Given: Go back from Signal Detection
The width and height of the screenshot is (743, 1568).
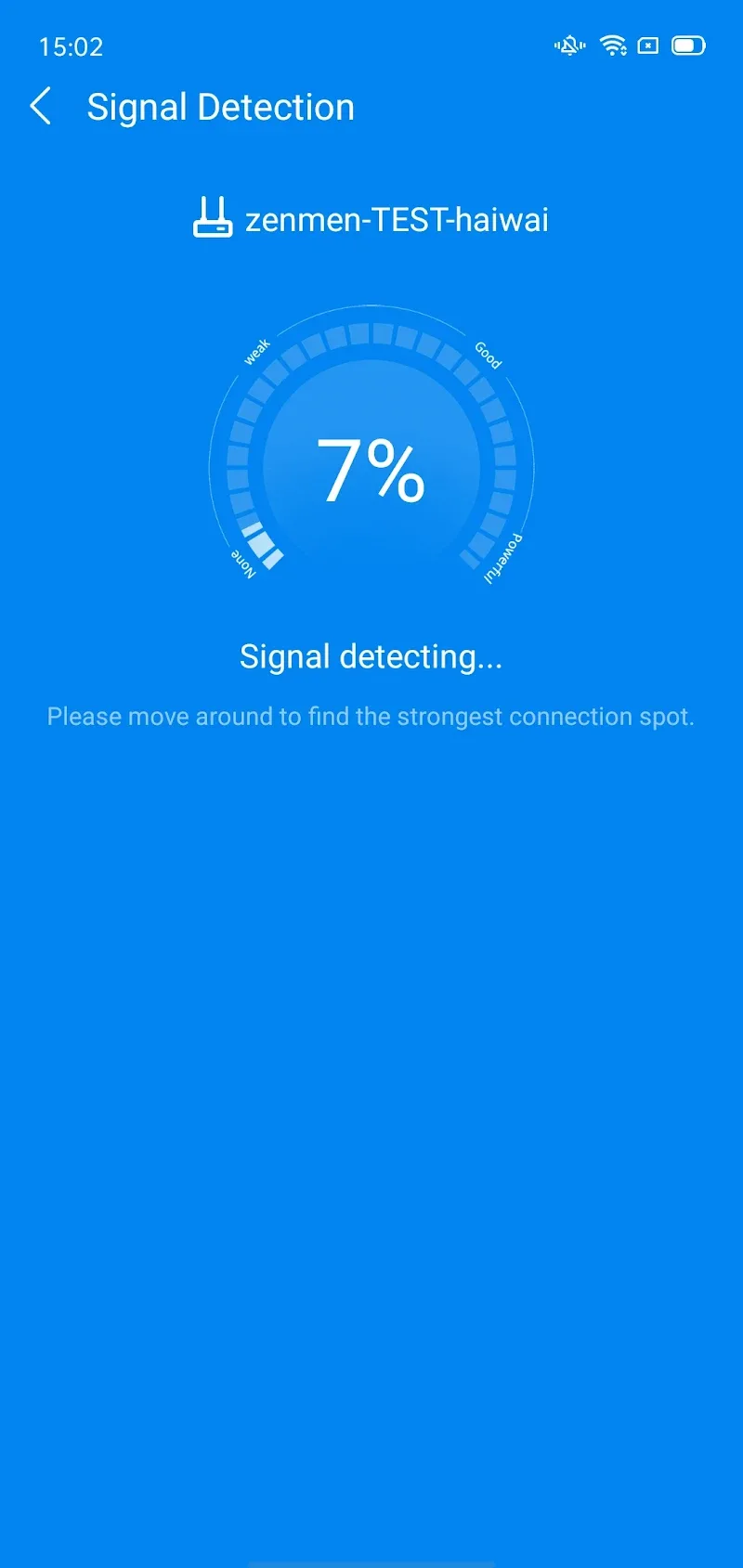Looking at the screenshot, I should pos(41,107).
